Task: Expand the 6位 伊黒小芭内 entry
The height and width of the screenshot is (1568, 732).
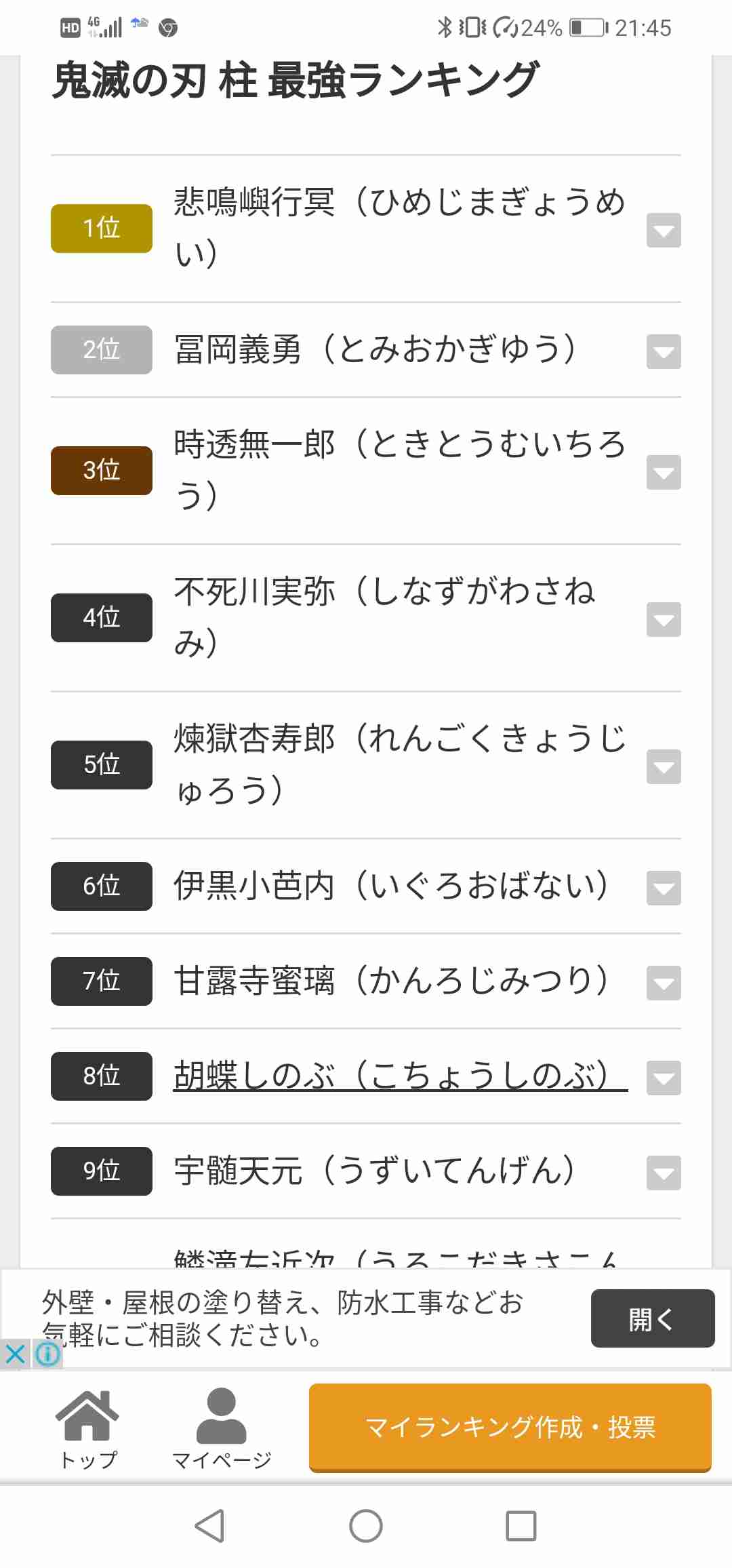Action: (664, 888)
